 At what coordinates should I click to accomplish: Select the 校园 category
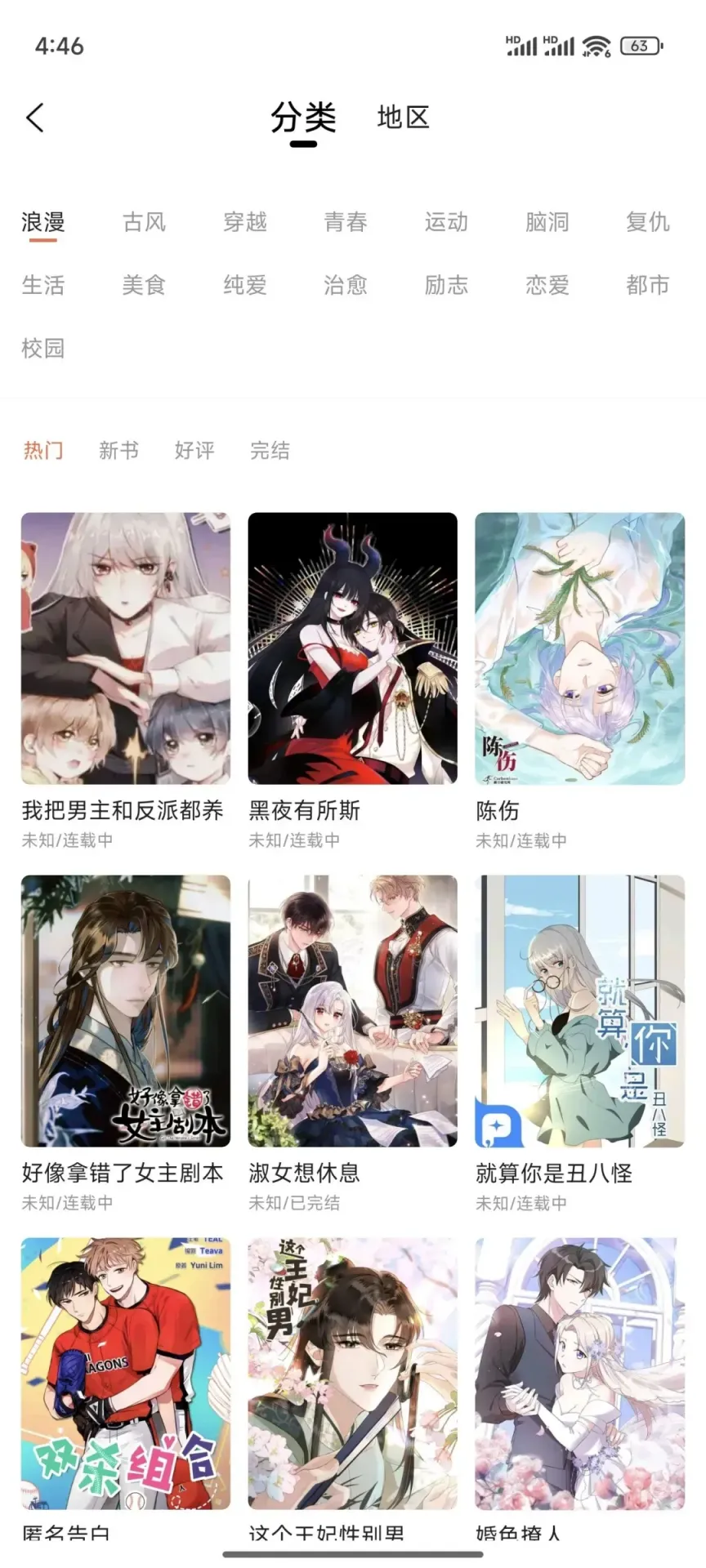click(x=42, y=349)
